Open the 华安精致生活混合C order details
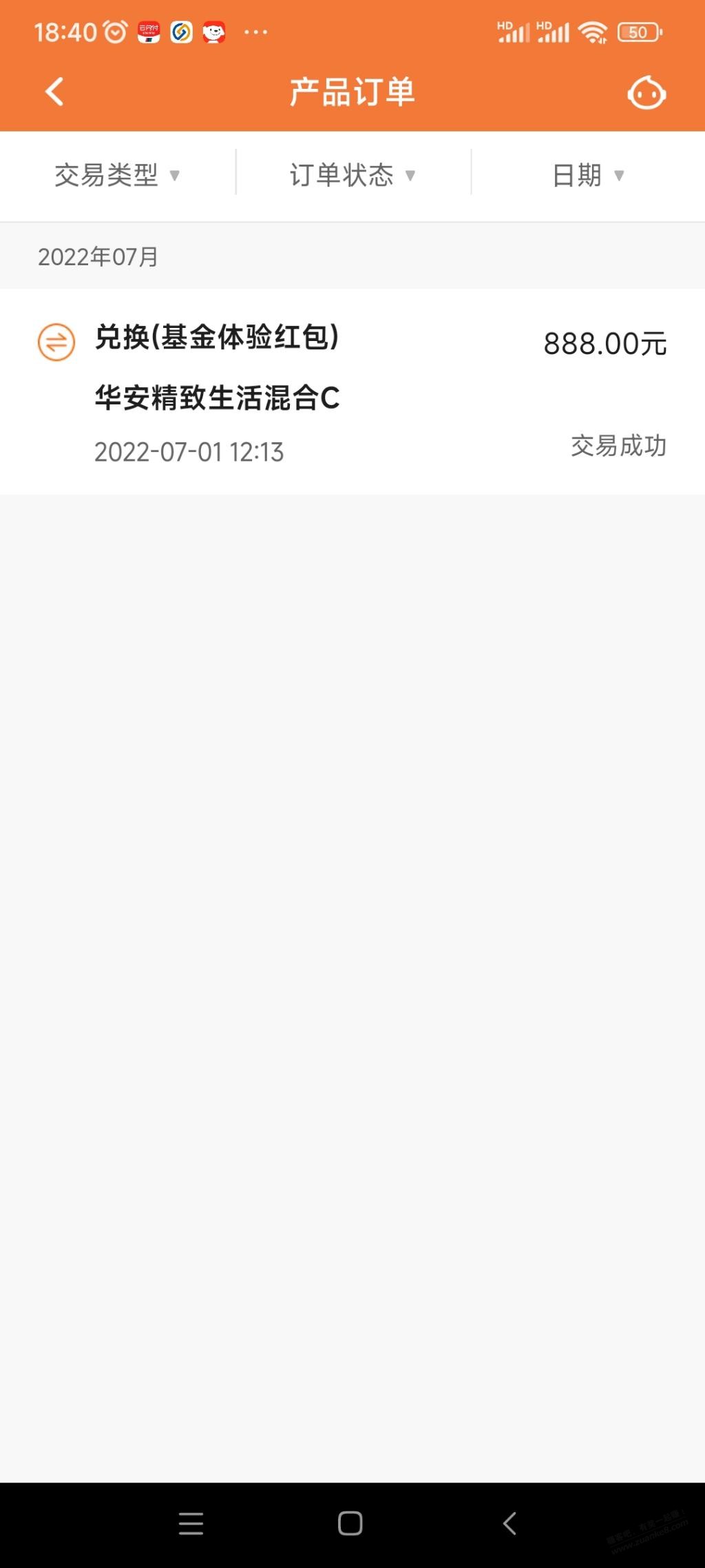 352,391
